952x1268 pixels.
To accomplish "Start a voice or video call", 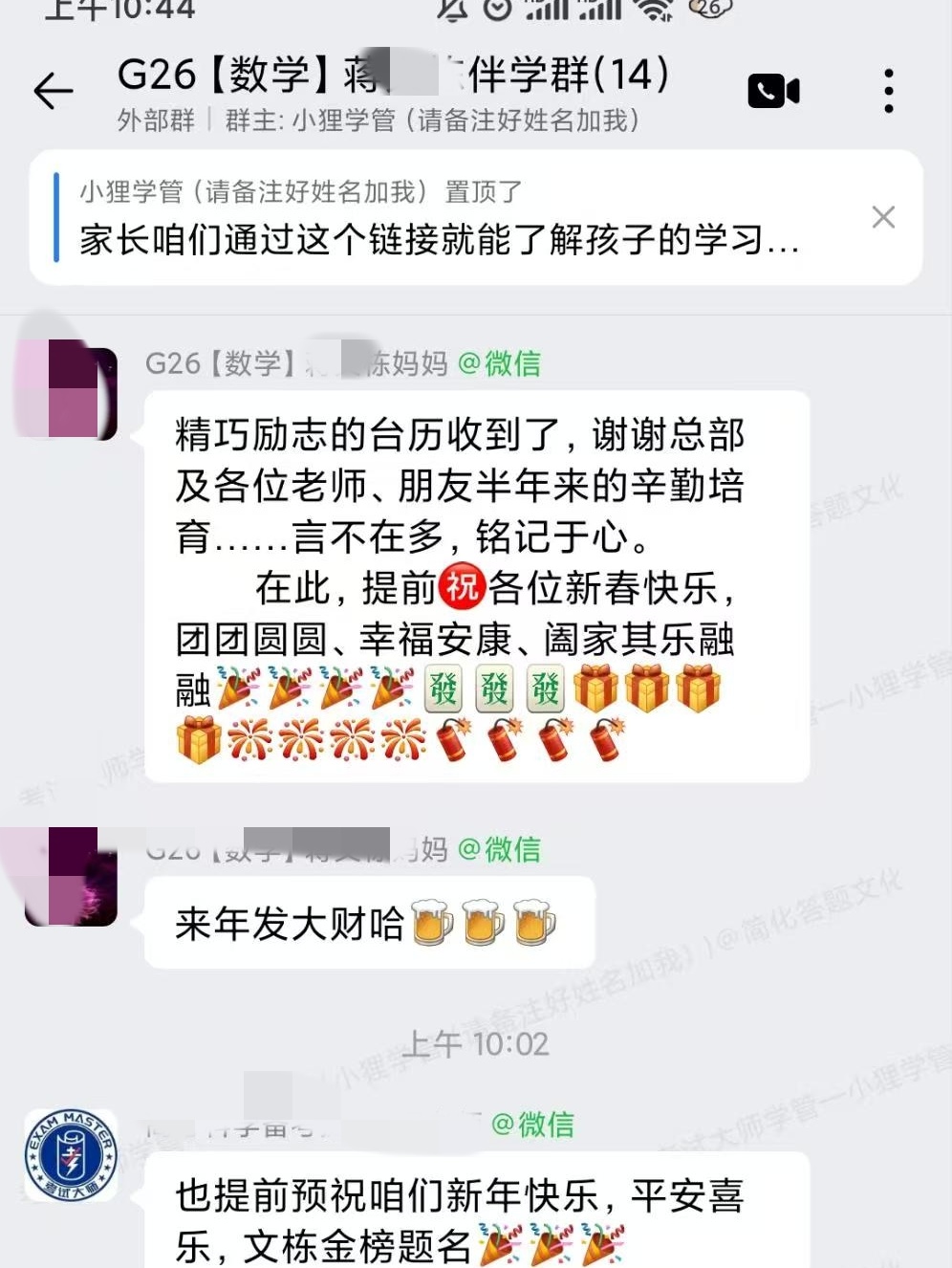I will click(x=772, y=92).
